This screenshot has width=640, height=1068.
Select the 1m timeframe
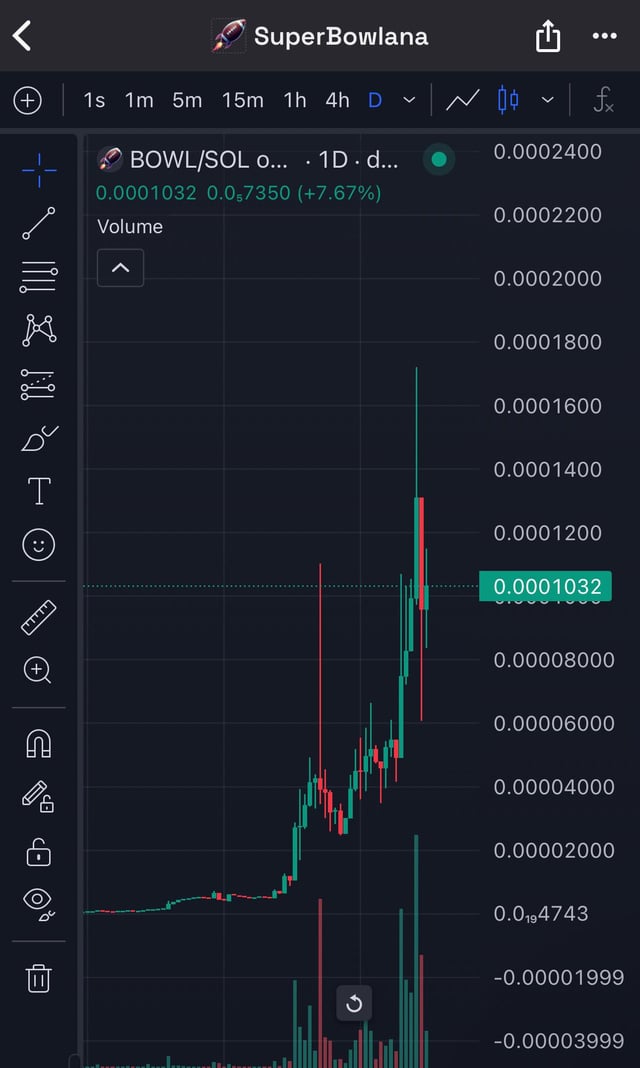click(x=139, y=100)
